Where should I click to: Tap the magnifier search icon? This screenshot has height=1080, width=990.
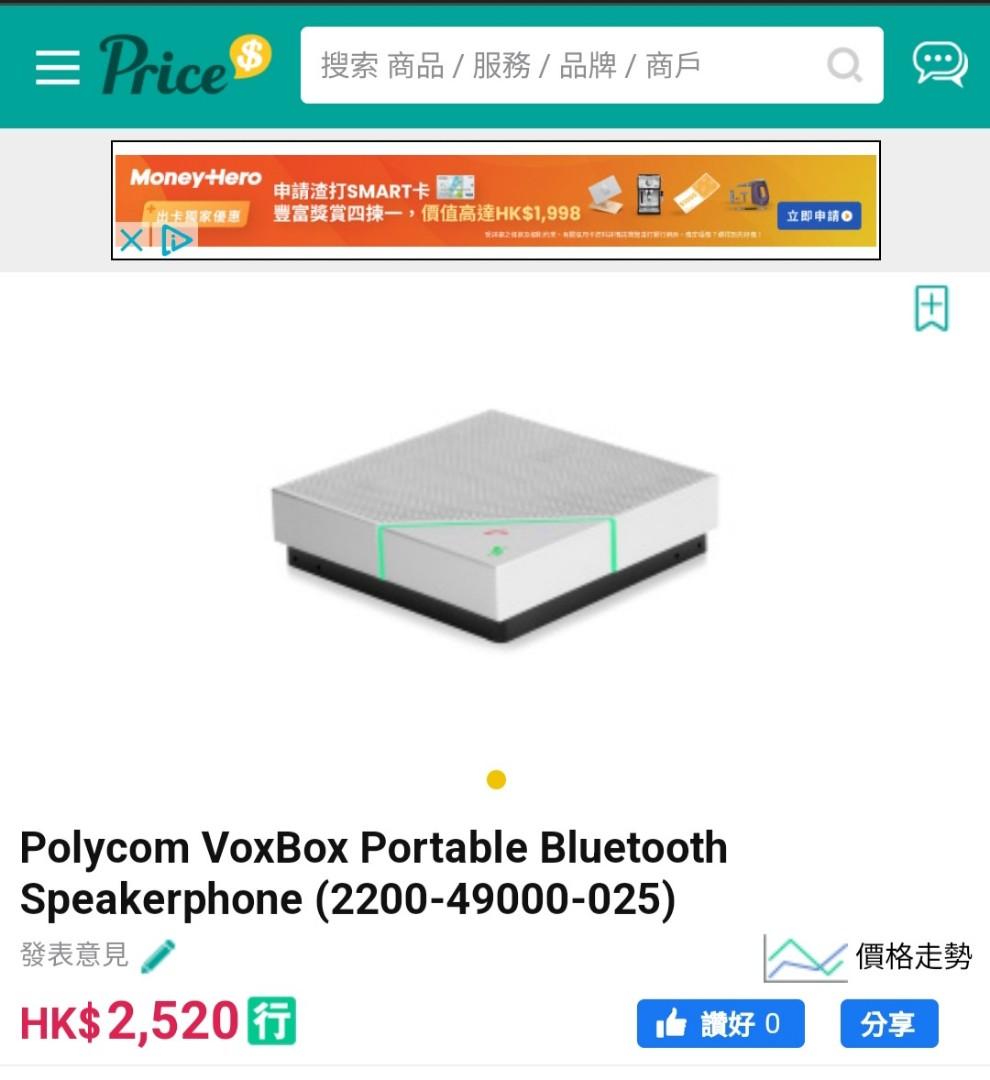coord(845,66)
